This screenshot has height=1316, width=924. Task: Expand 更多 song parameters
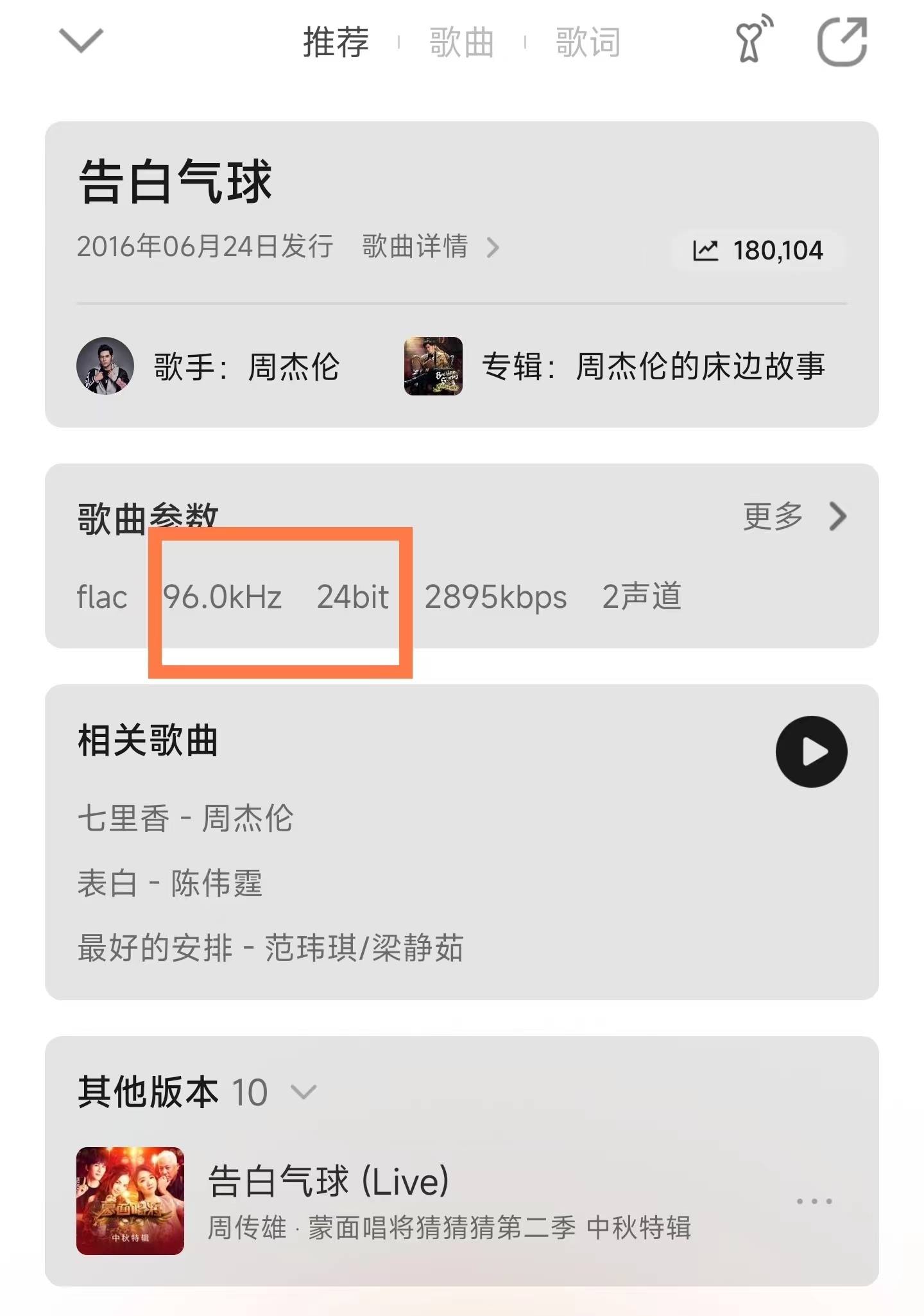click(x=796, y=516)
